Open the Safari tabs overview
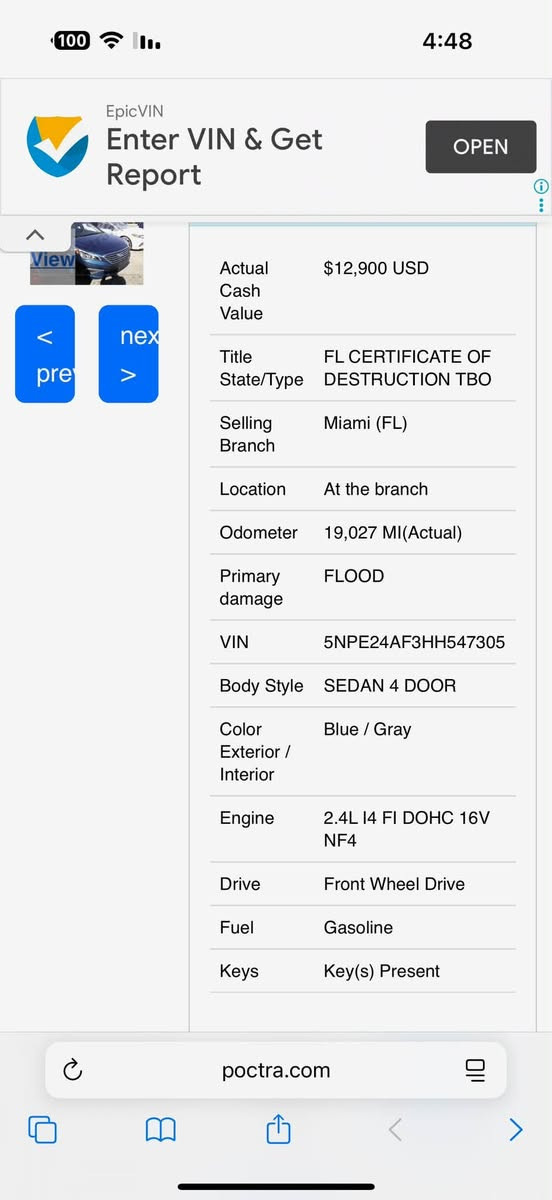 42,1130
